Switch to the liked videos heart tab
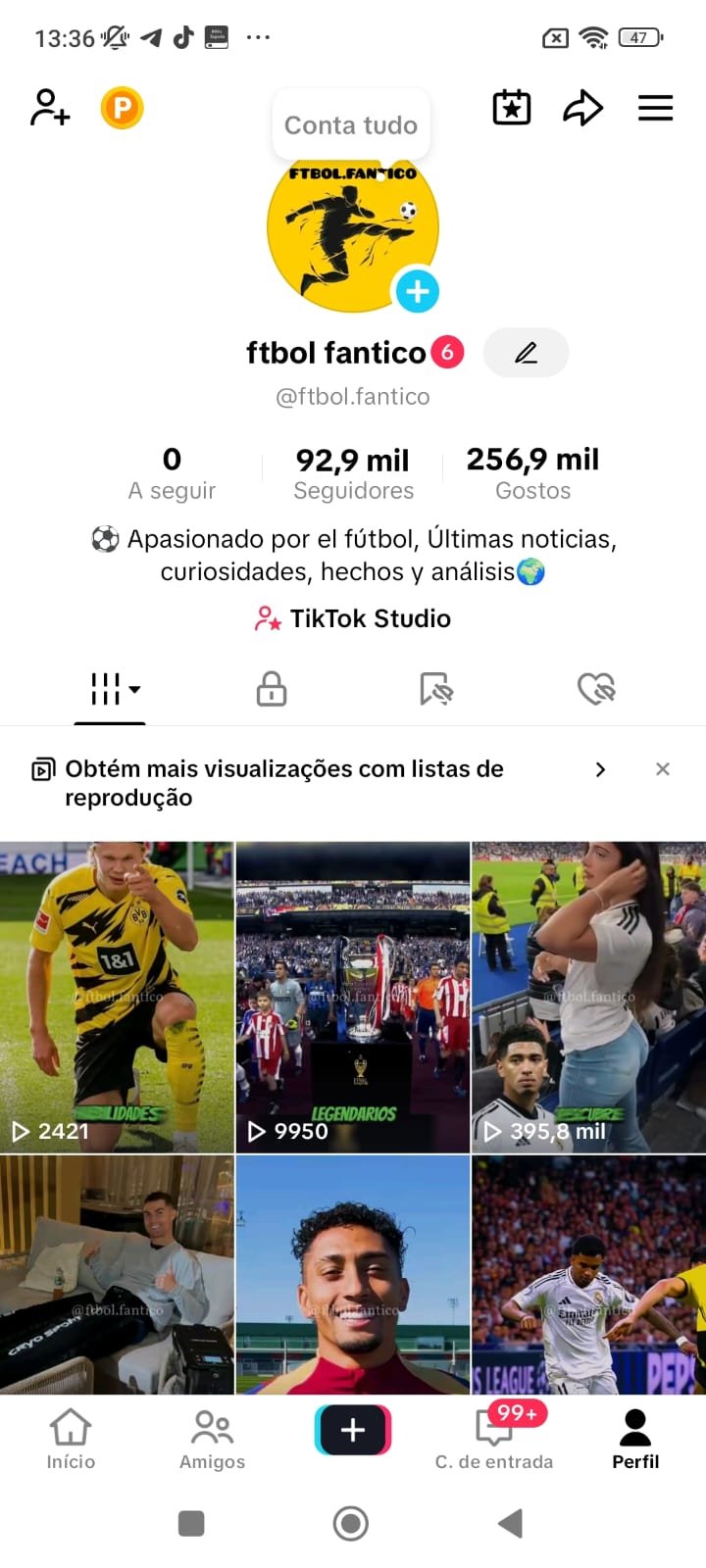 tap(595, 689)
